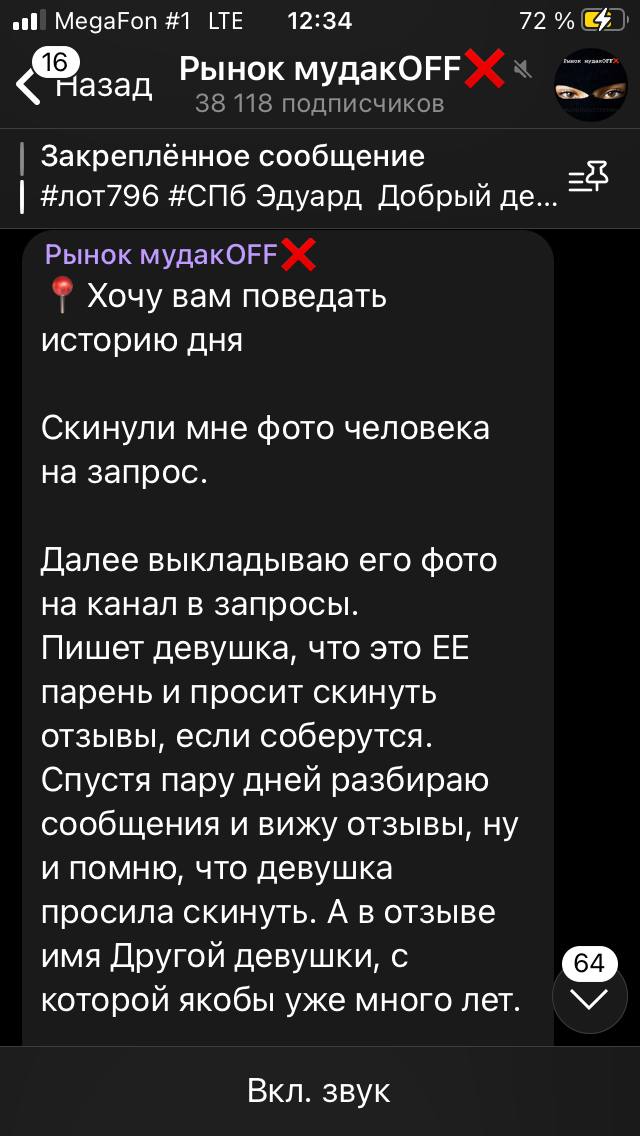Unmute the channel with Вкл. звук
This screenshot has width=640, height=1136.
pos(320,1091)
